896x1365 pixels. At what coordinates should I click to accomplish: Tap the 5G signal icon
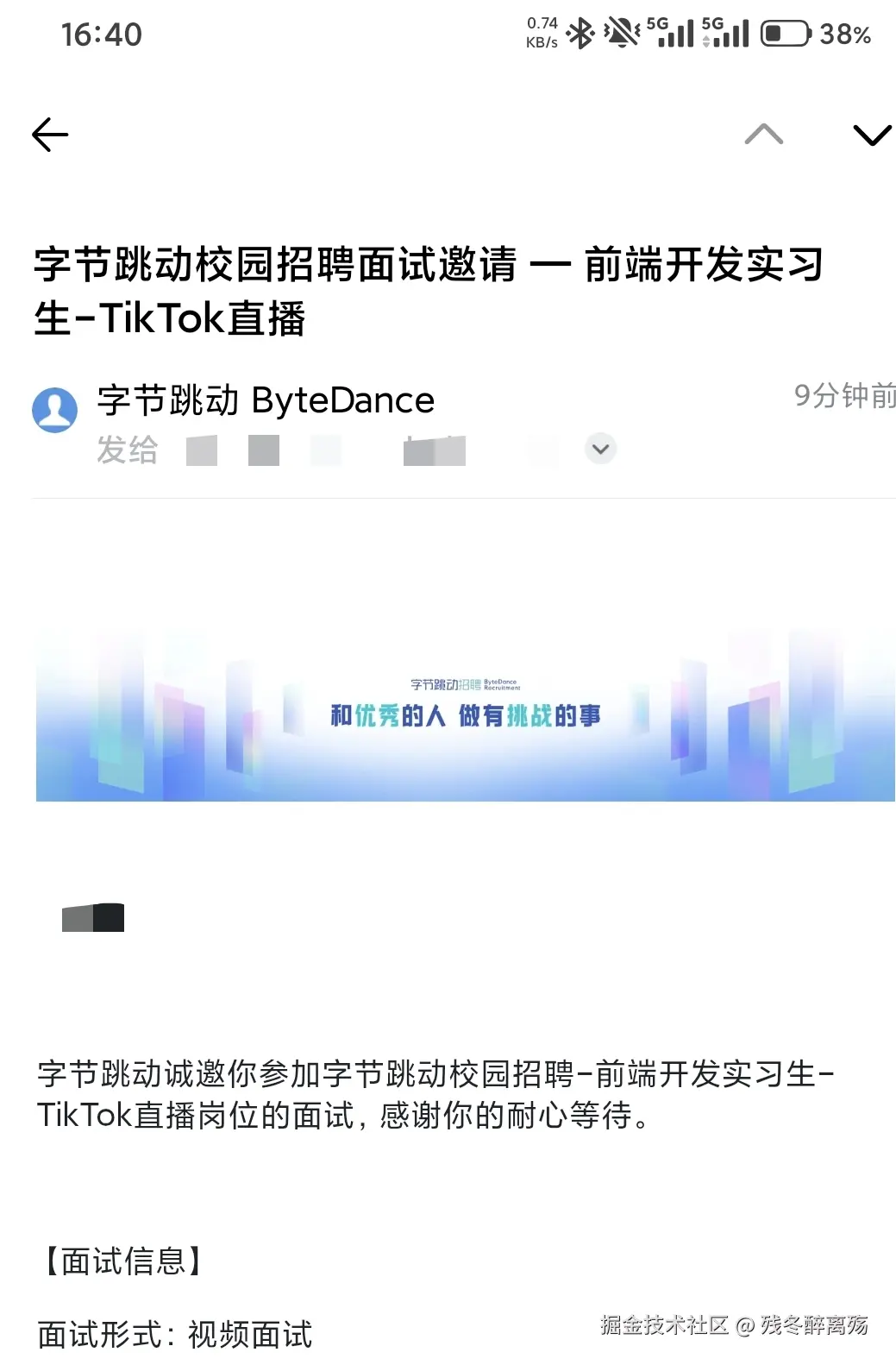point(673,35)
